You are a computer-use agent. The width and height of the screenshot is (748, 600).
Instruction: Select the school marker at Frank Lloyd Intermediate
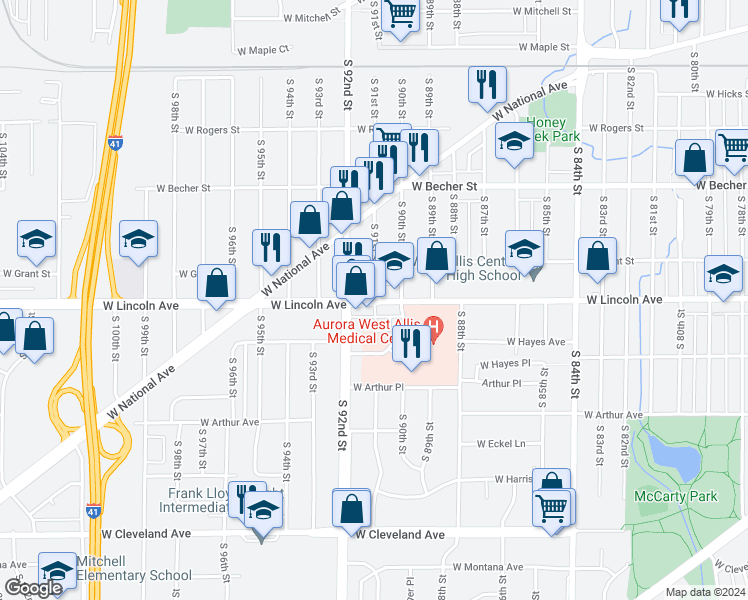click(x=264, y=511)
